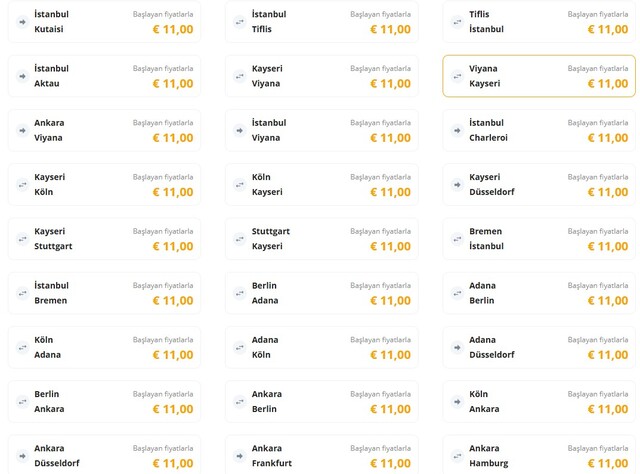Select the Ankara to Frankfurt flight card
Viewport: 640px width, 474px height.
point(321,455)
